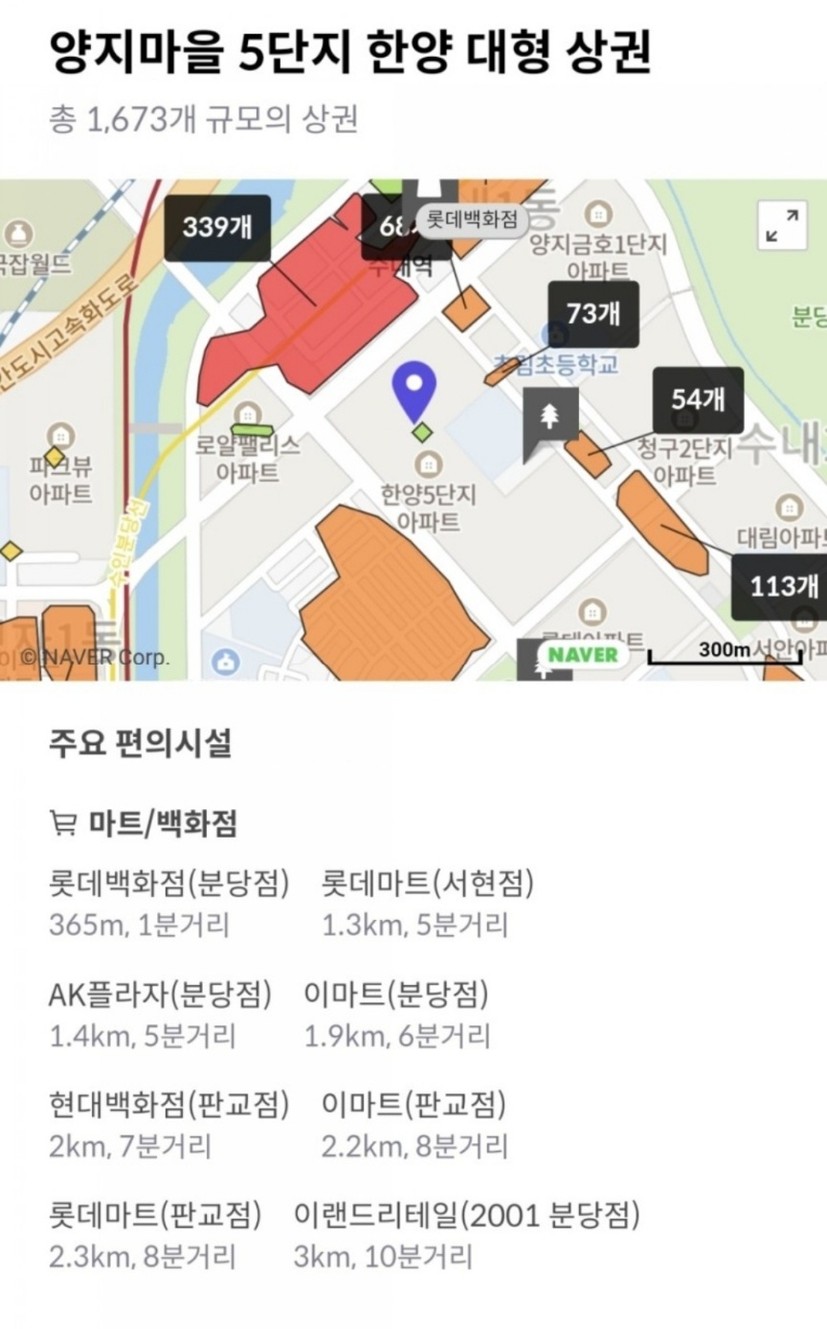Select the 54개 commercial area label
Viewport: 827px width, 1329px height.
click(x=698, y=400)
